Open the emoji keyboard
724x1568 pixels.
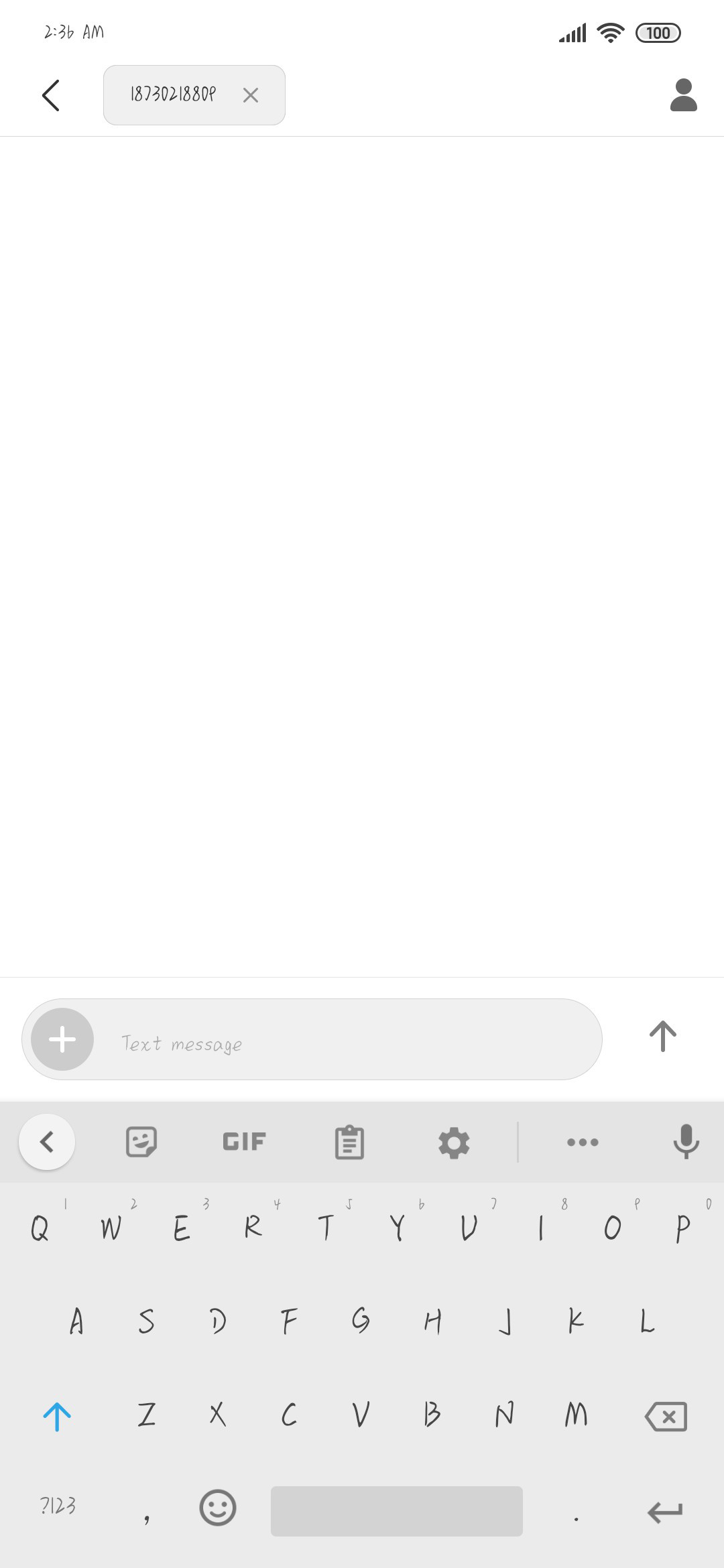tap(218, 1508)
